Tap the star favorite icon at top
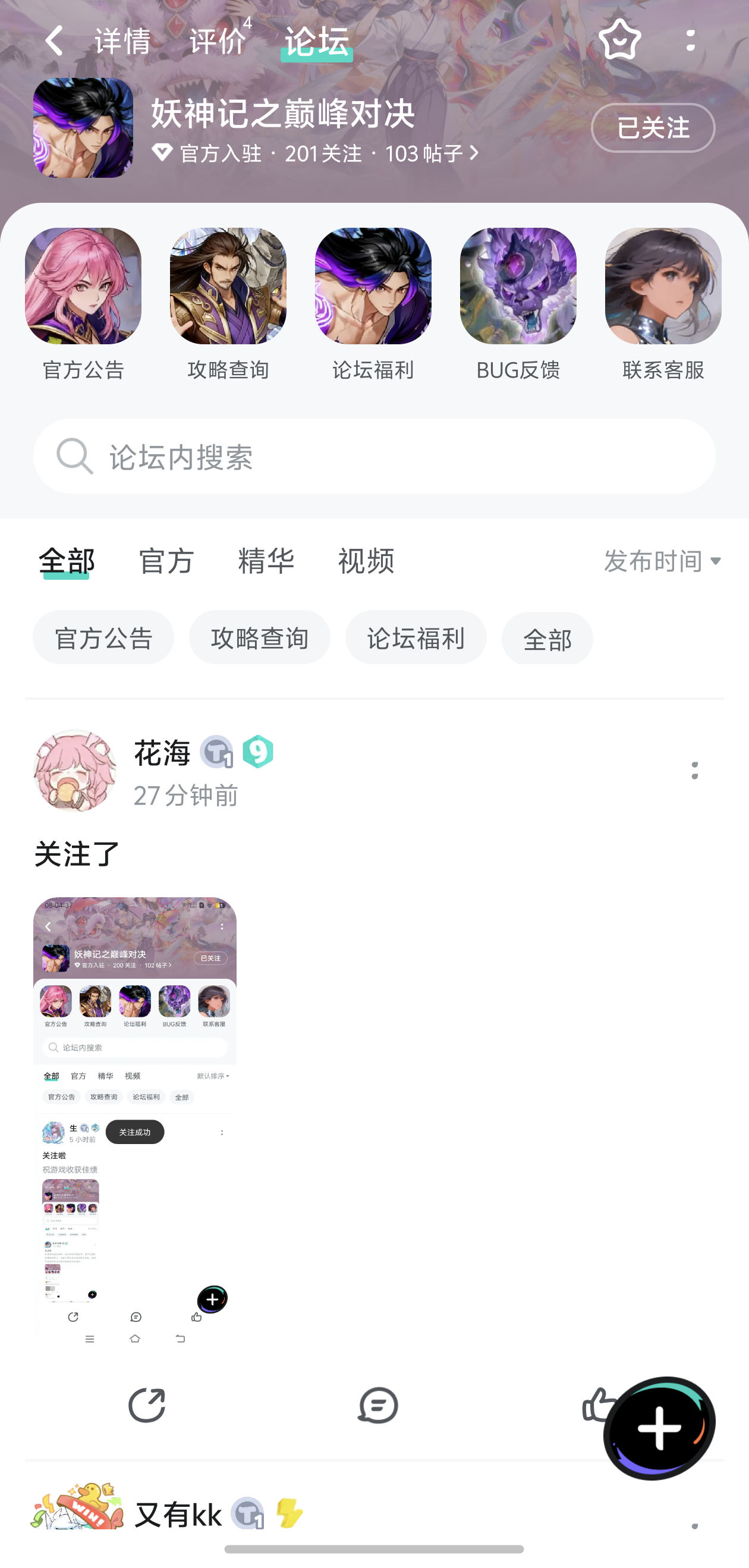Screen dimensions: 749x1568 [620, 39]
